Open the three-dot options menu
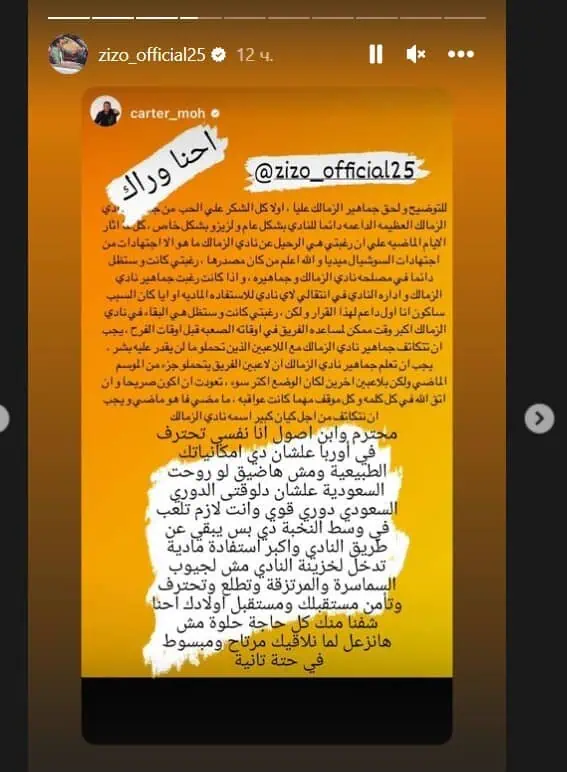The height and width of the screenshot is (772, 567). pyautogui.click(x=461, y=54)
